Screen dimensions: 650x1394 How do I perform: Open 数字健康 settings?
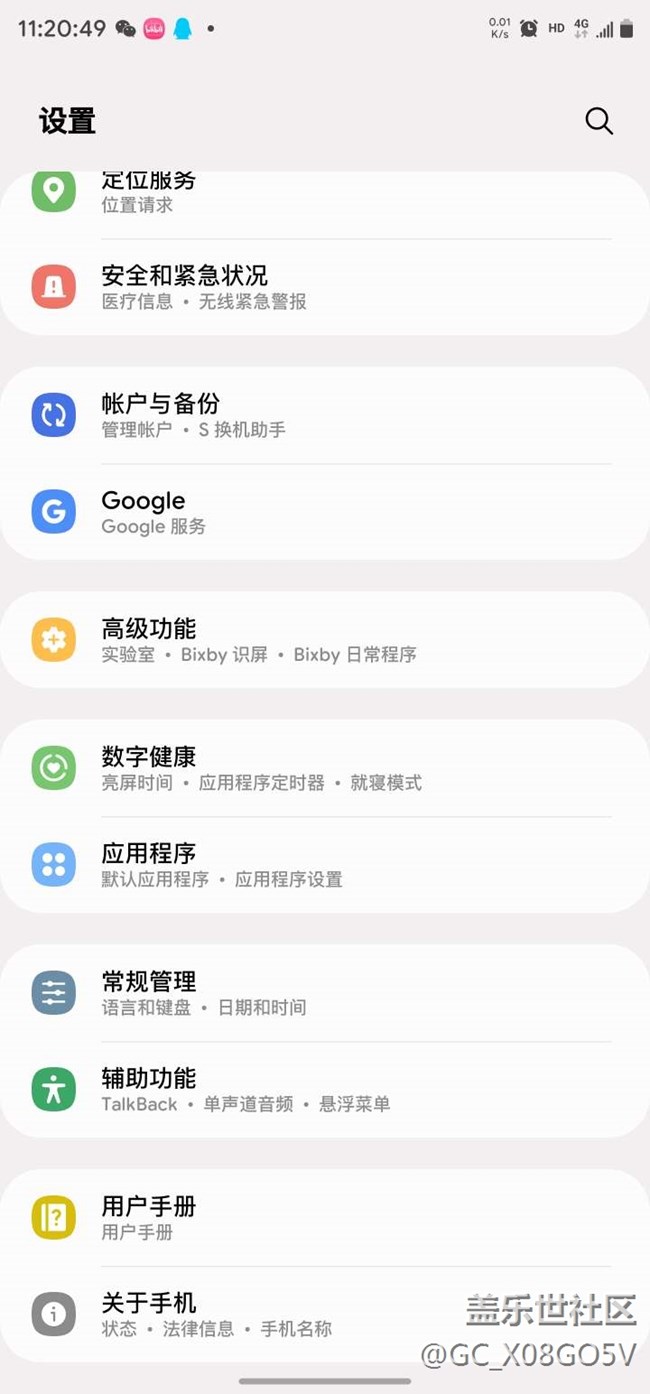[x=325, y=768]
